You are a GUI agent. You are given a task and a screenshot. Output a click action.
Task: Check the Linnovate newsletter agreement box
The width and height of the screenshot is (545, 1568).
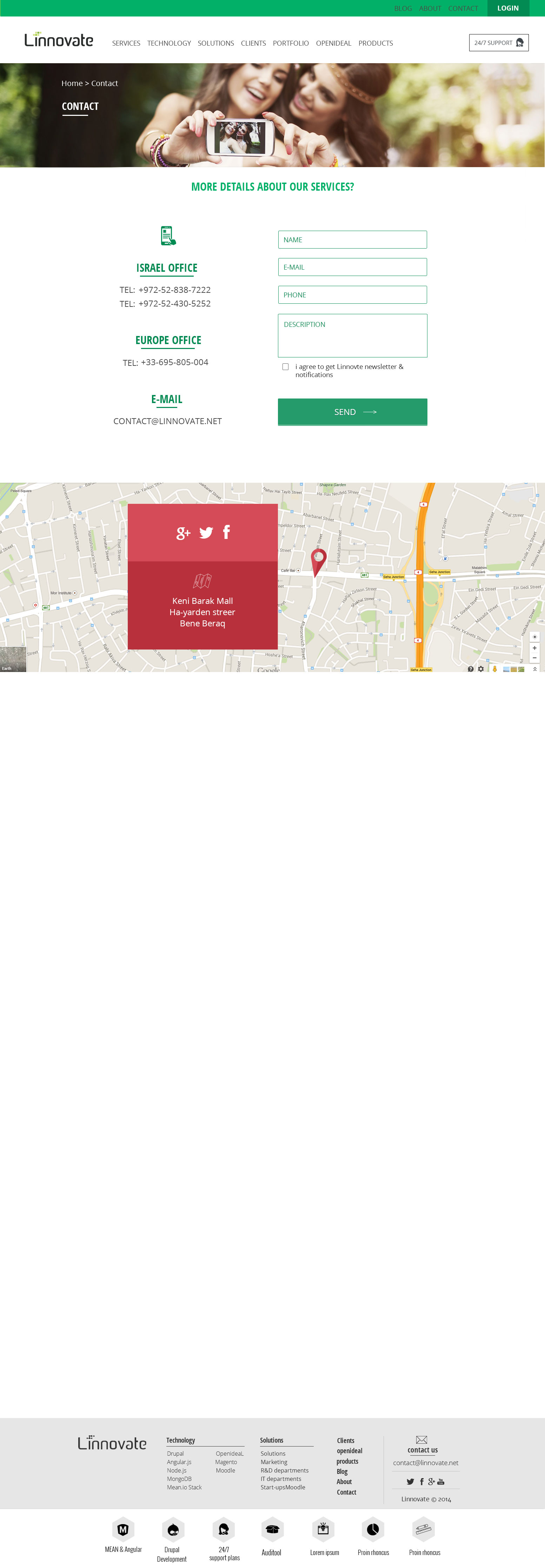click(x=285, y=367)
